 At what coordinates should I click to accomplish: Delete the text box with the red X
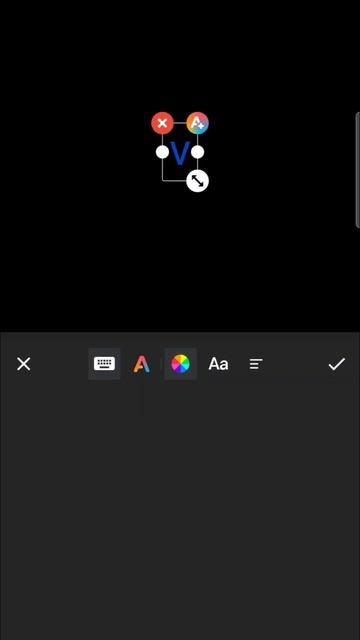162,123
